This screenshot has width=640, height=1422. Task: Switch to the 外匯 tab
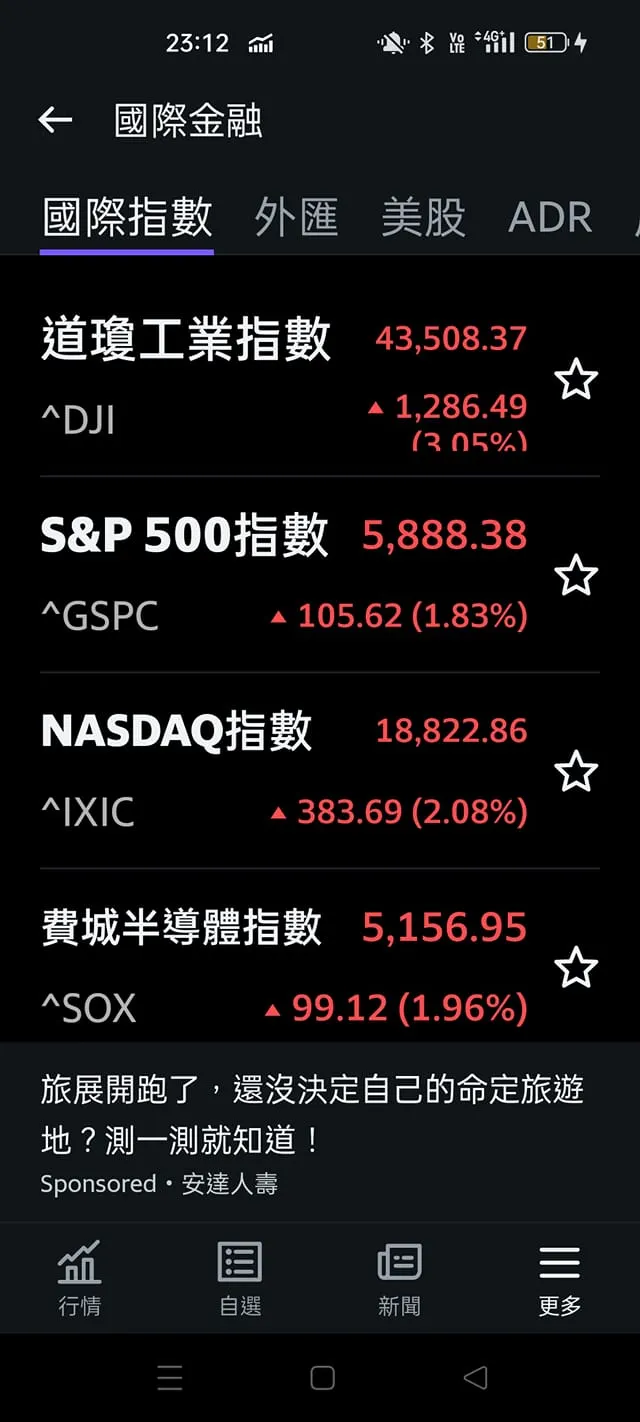[x=296, y=217]
